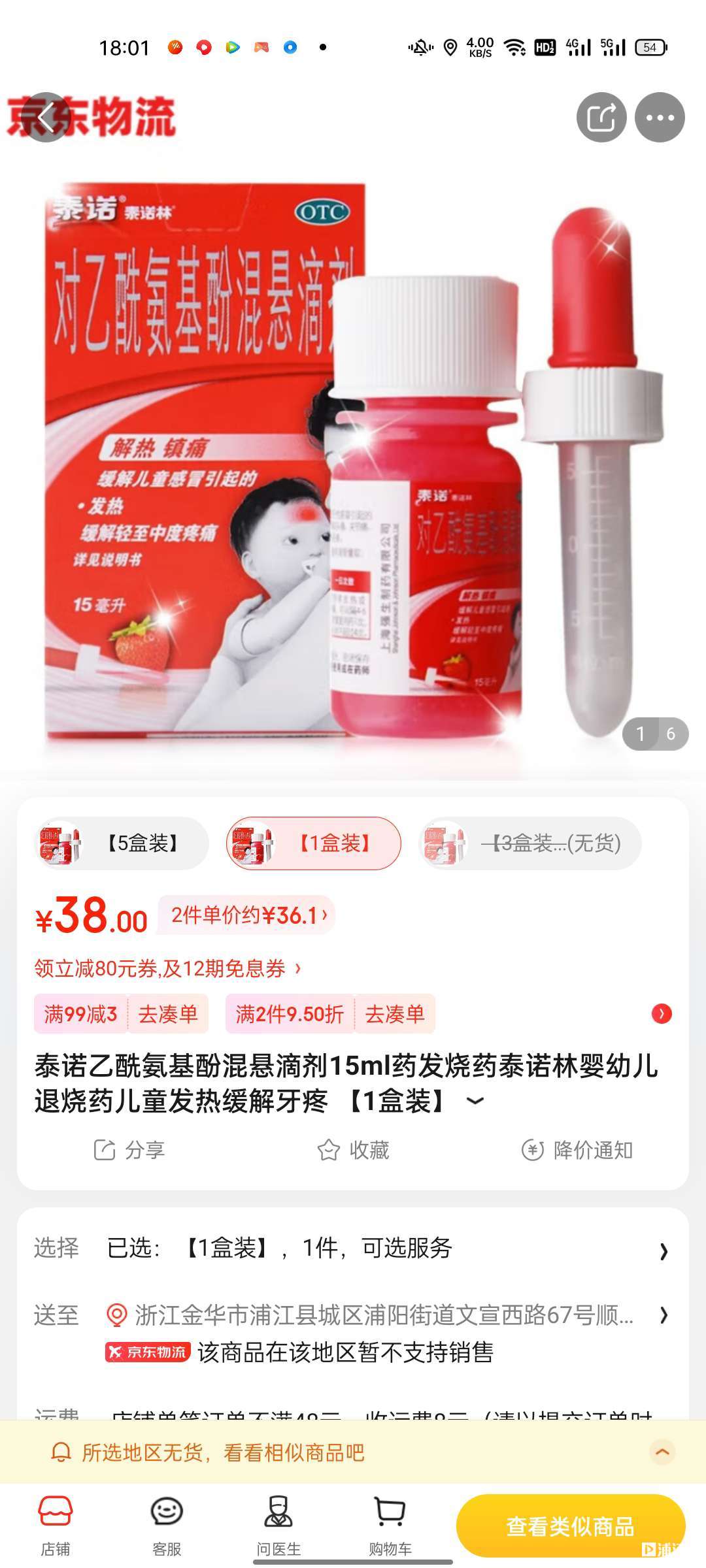Tap 分享 below the product title
The height and width of the screenshot is (1568, 706).
pyautogui.click(x=129, y=1150)
